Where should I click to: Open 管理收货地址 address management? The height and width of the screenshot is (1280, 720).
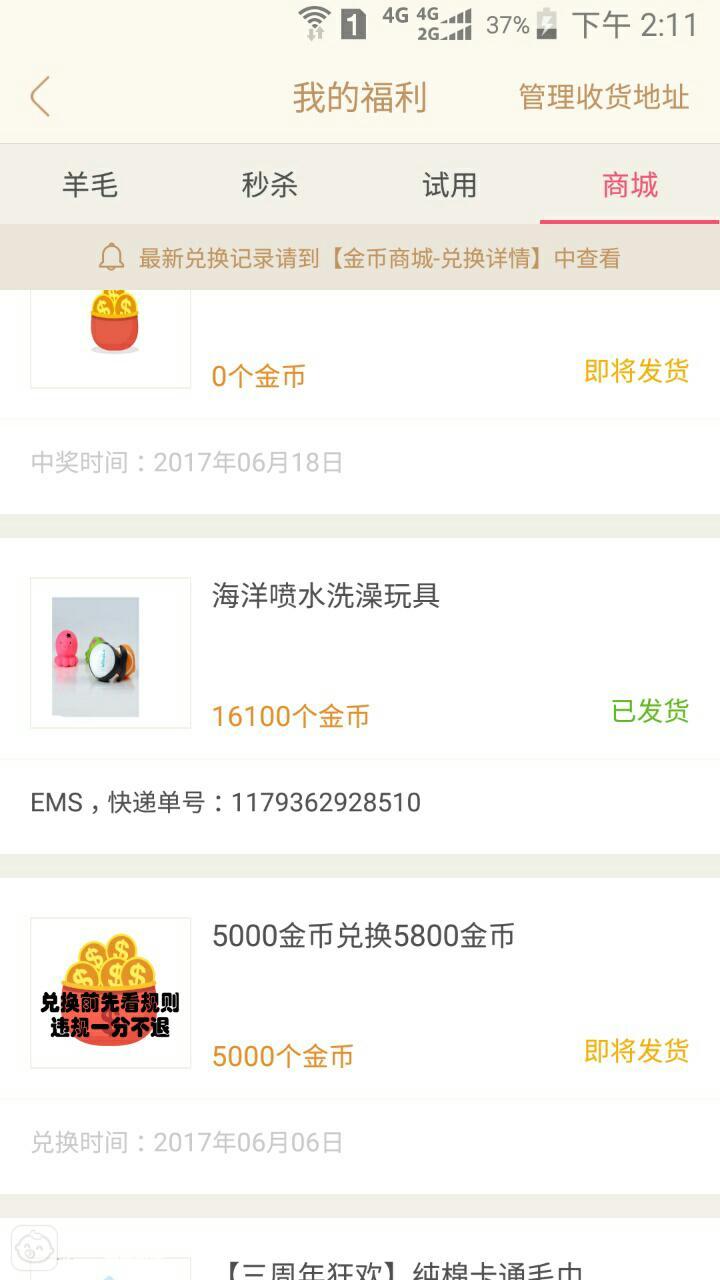click(x=604, y=97)
